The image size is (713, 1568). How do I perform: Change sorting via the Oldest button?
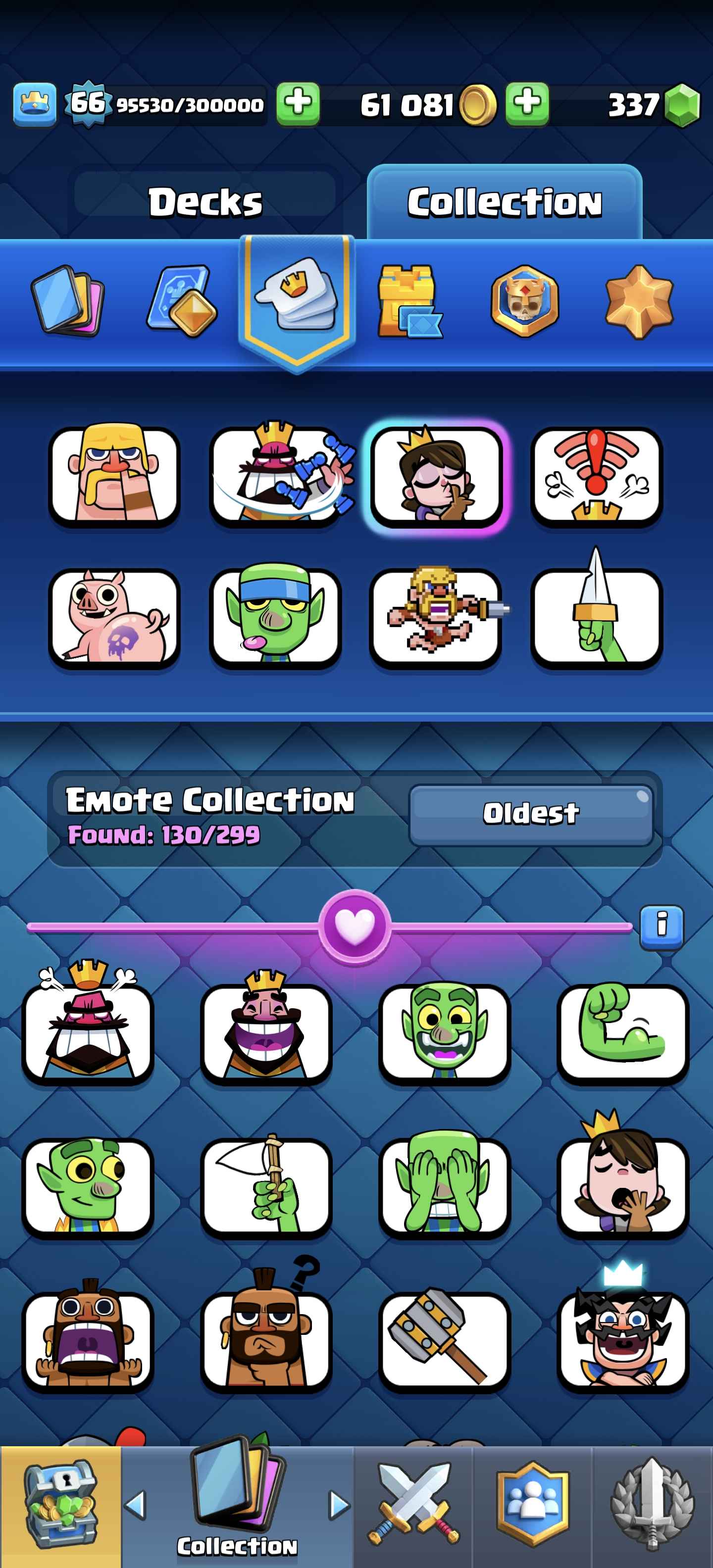[x=531, y=814]
